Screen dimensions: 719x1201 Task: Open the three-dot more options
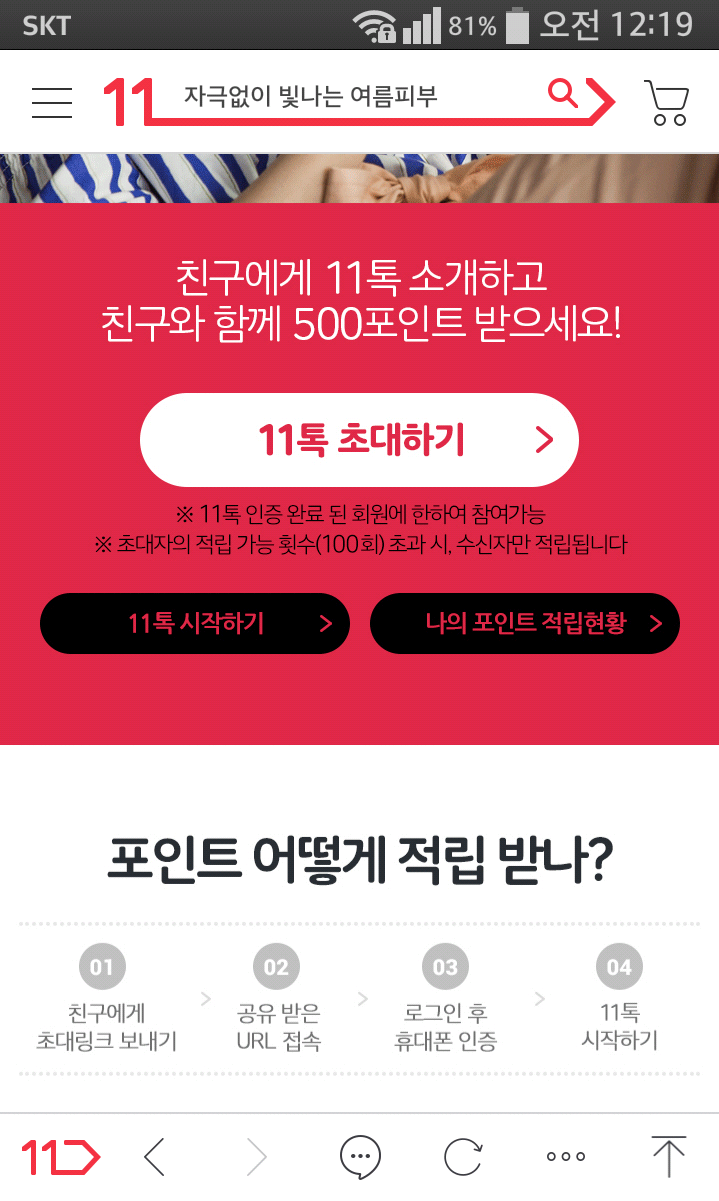pyautogui.click(x=566, y=1157)
